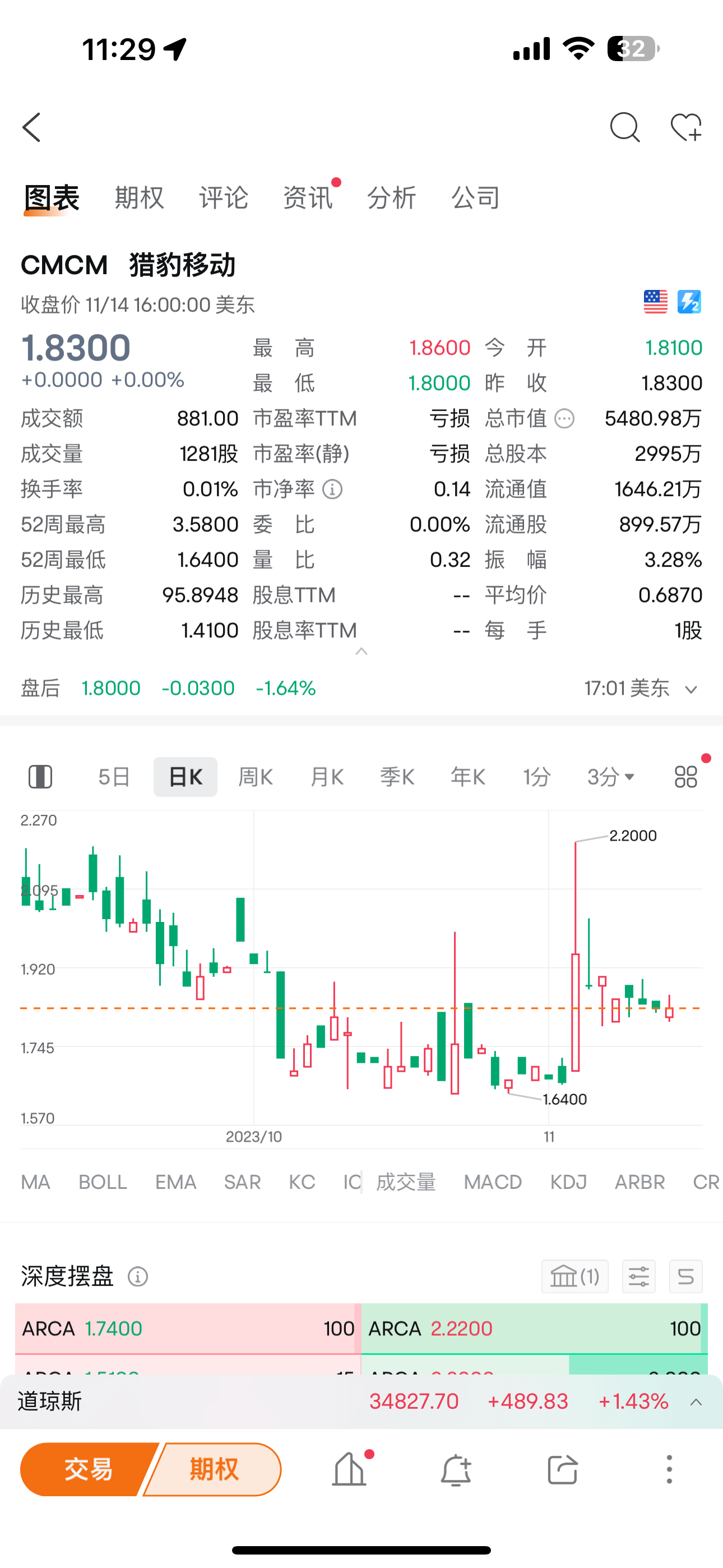
Task: Open the stock search magnifier
Action: (x=624, y=128)
